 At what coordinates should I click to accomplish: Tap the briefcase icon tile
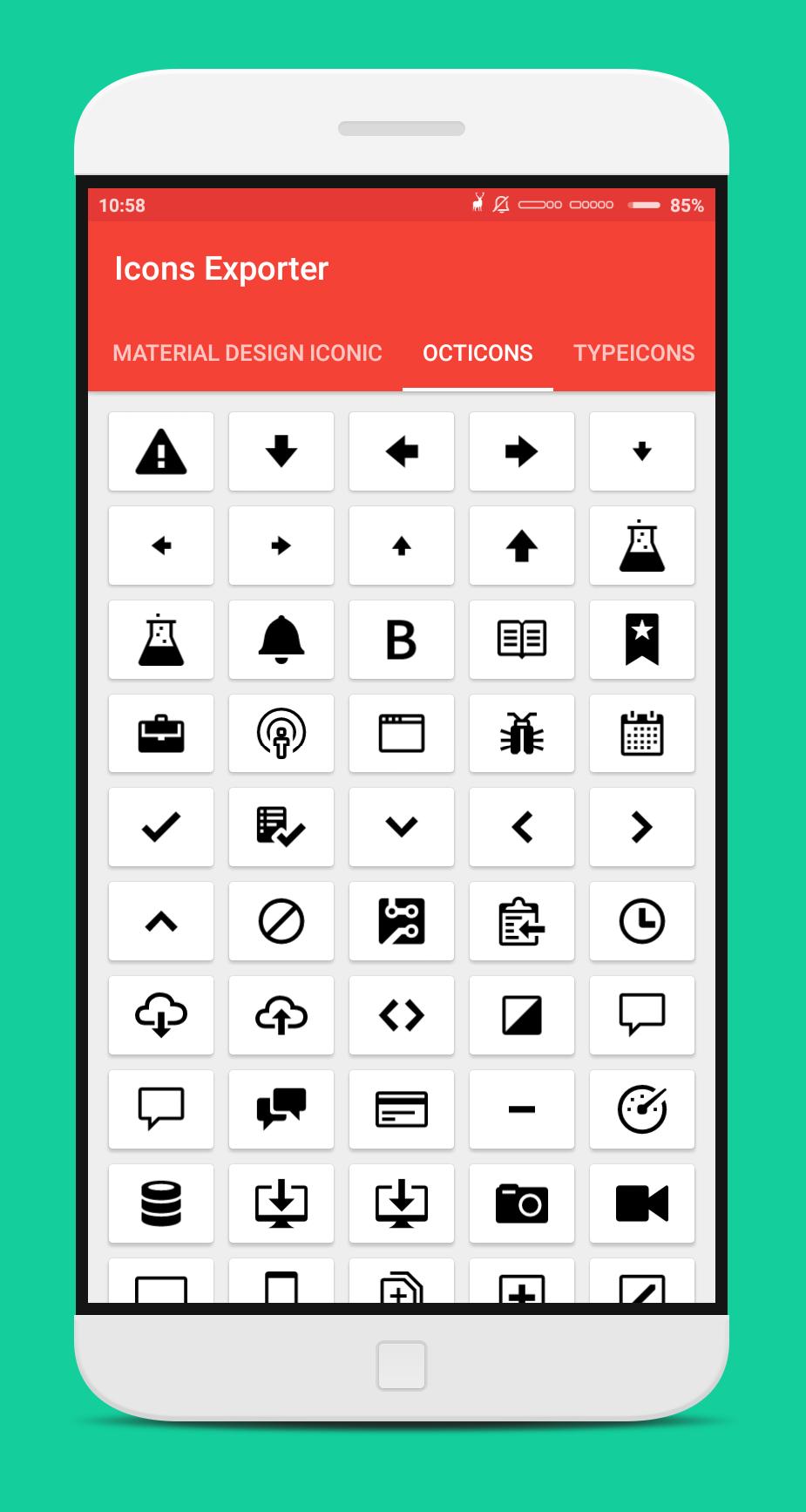[x=161, y=734]
